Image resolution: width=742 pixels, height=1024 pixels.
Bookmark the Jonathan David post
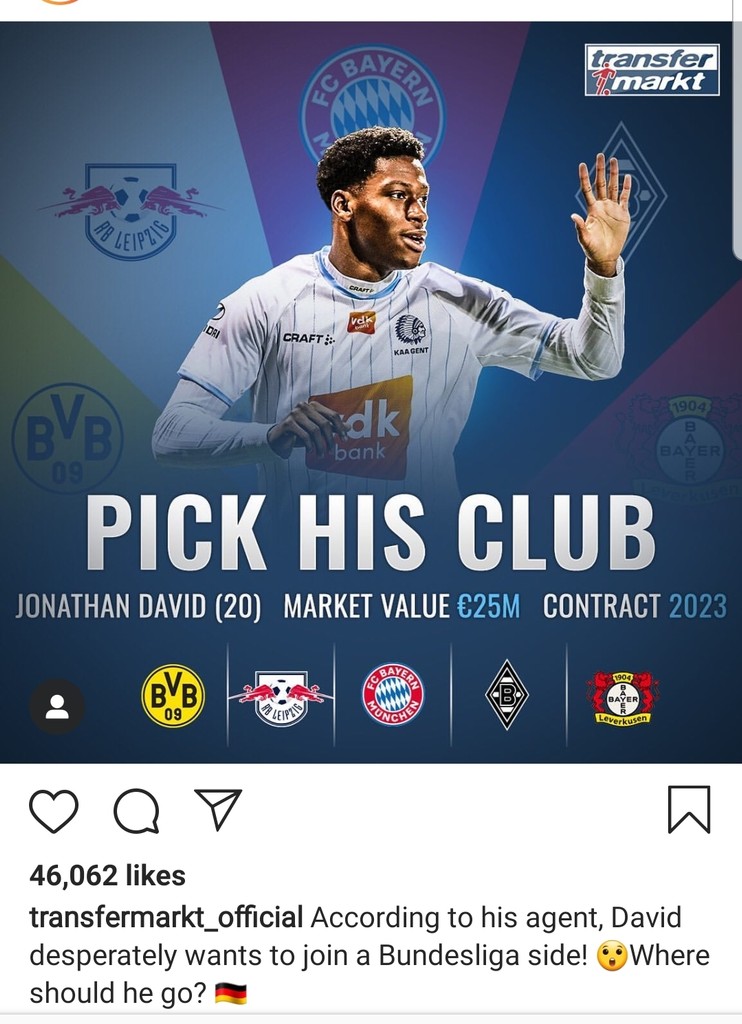tap(688, 809)
